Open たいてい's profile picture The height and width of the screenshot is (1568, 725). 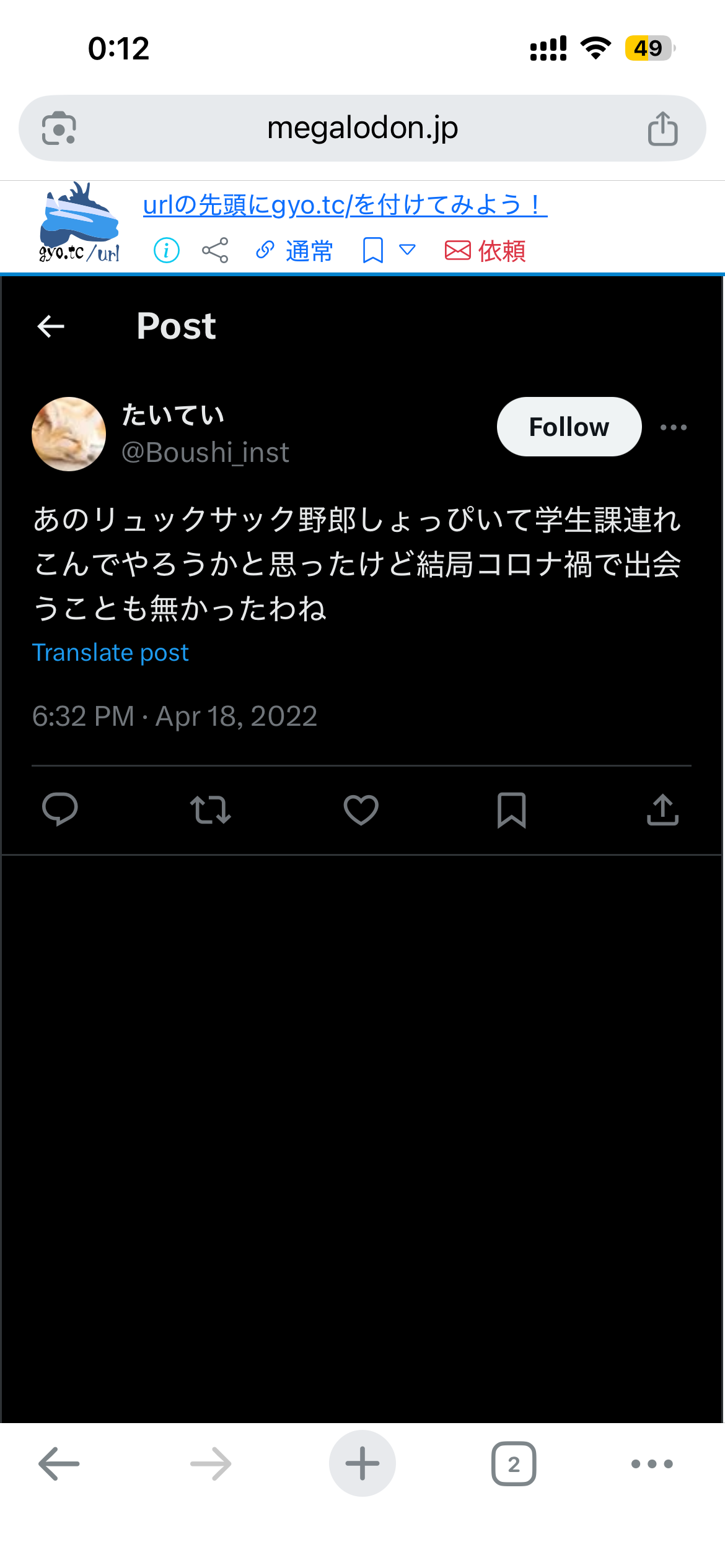coord(69,433)
